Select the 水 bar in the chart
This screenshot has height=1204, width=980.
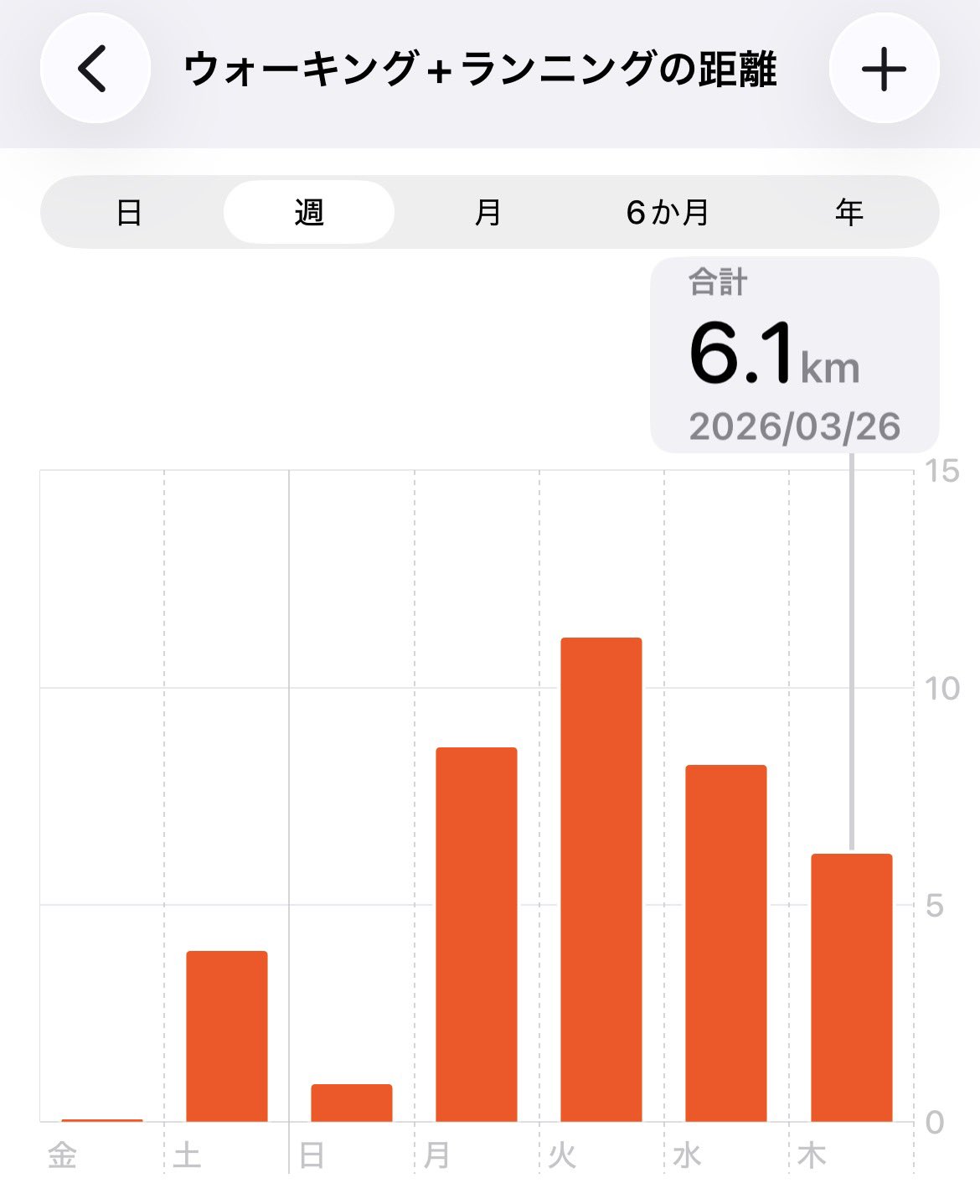tap(726, 943)
